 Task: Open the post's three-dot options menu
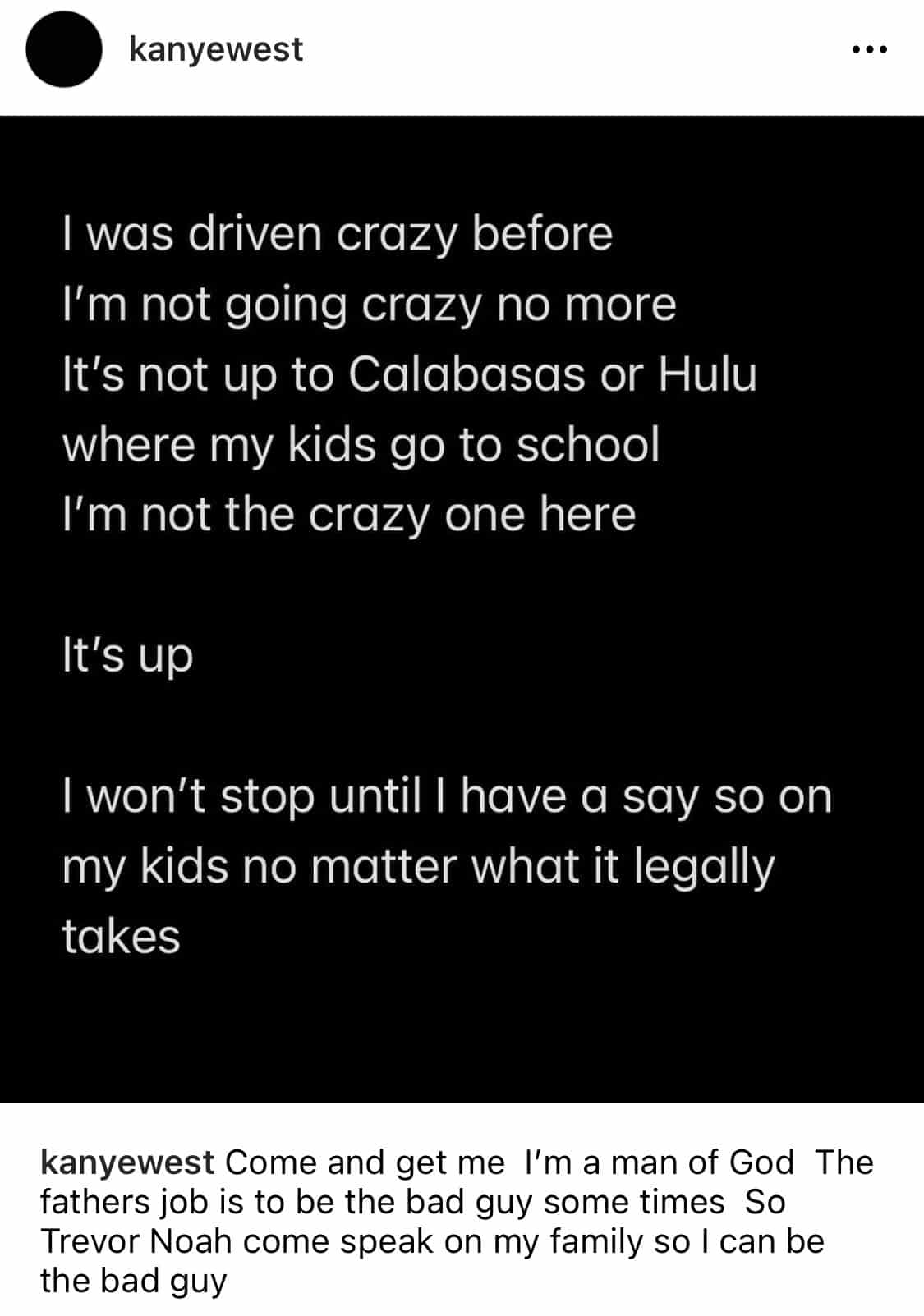(869, 49)
